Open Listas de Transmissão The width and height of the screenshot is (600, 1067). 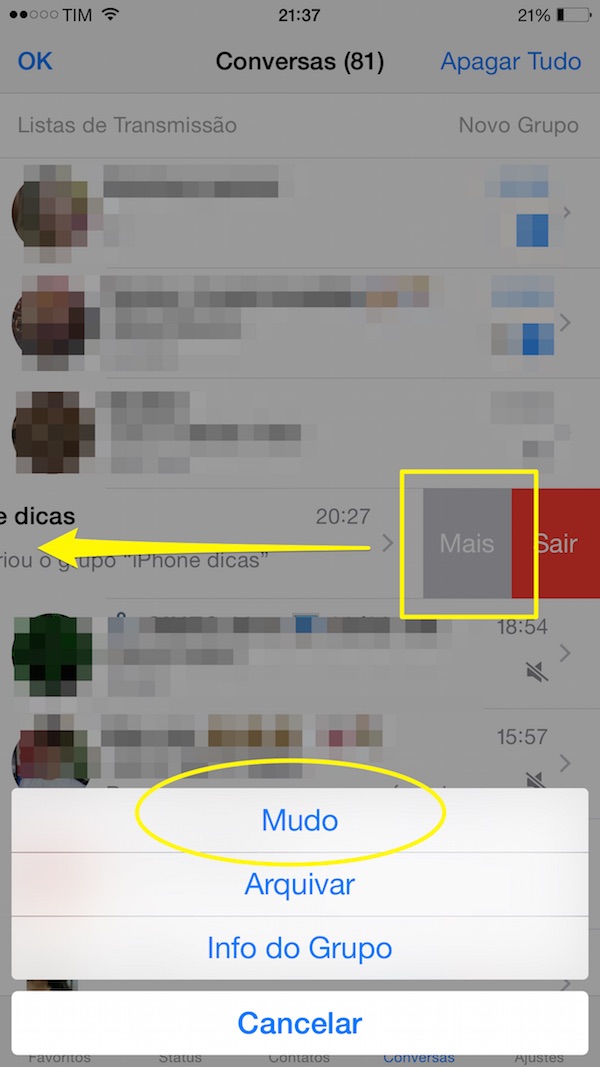pyautogui.click(x=127, y=125)
